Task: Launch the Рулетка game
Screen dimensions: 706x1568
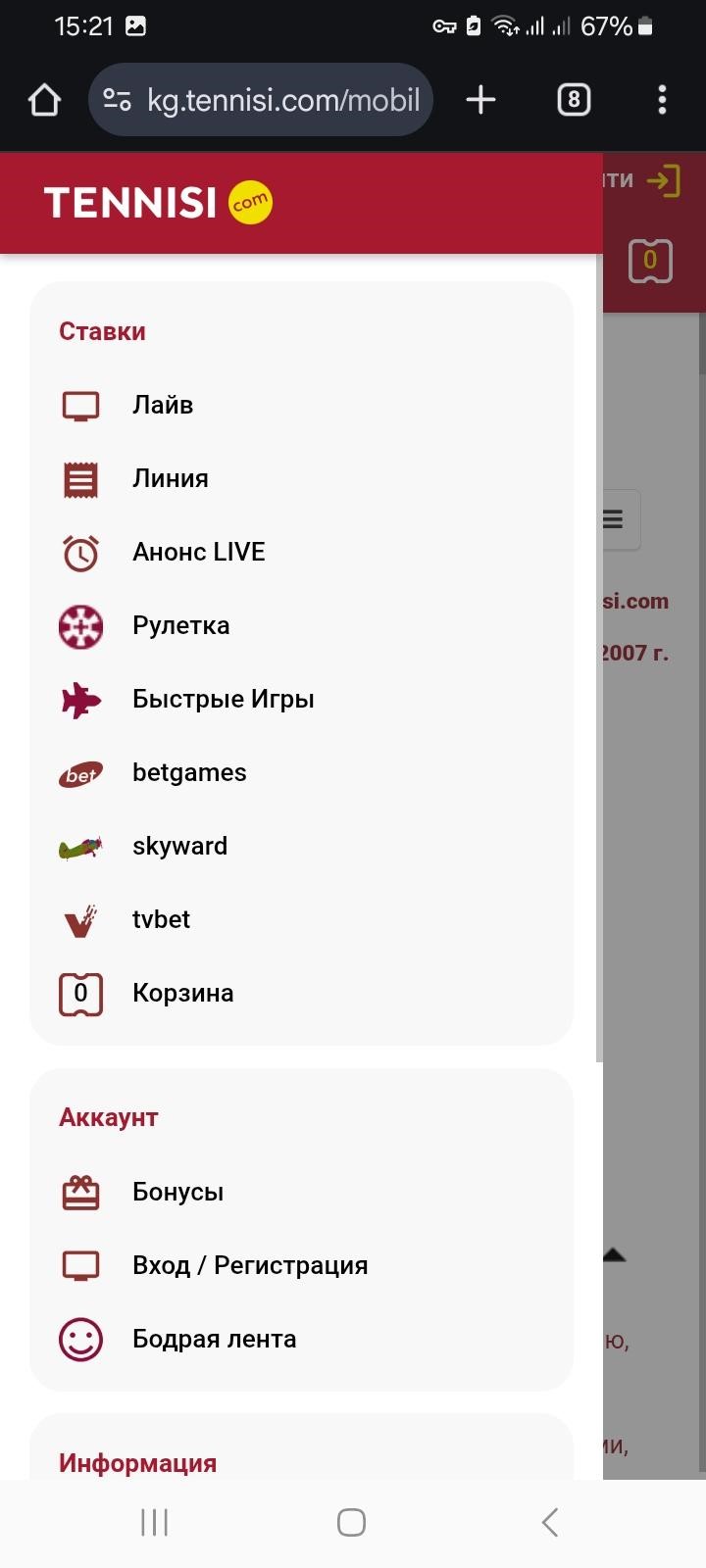Action: click(x=180, y=625)
